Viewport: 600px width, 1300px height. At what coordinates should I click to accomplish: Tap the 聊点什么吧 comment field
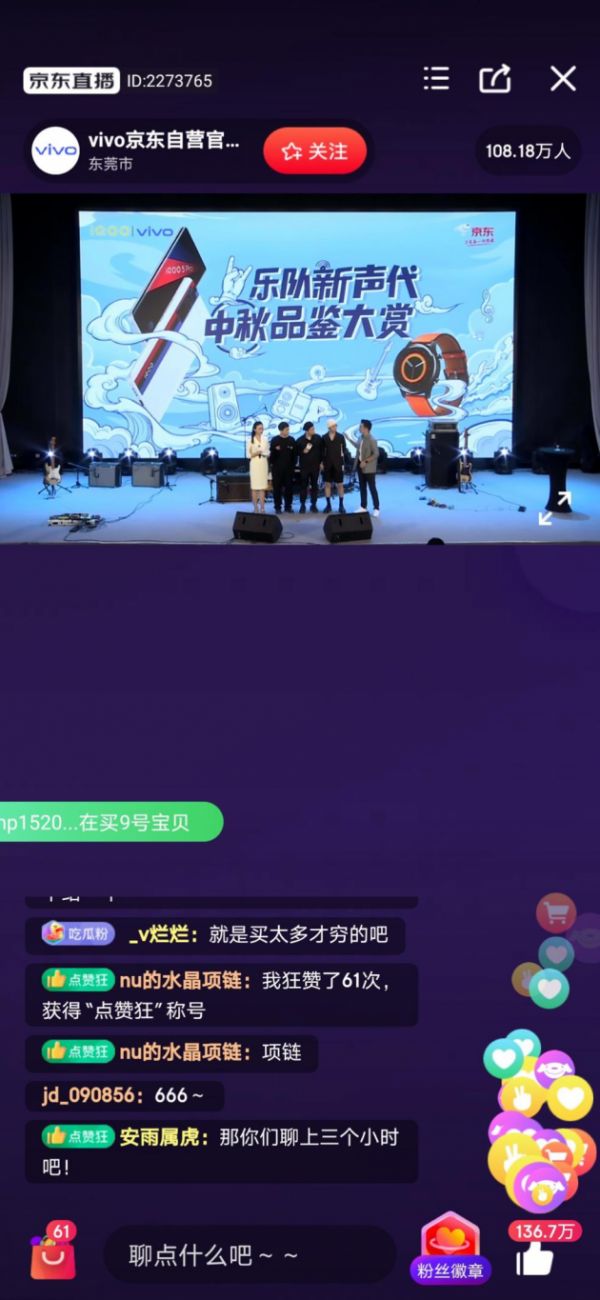[x=250, y=1255]
